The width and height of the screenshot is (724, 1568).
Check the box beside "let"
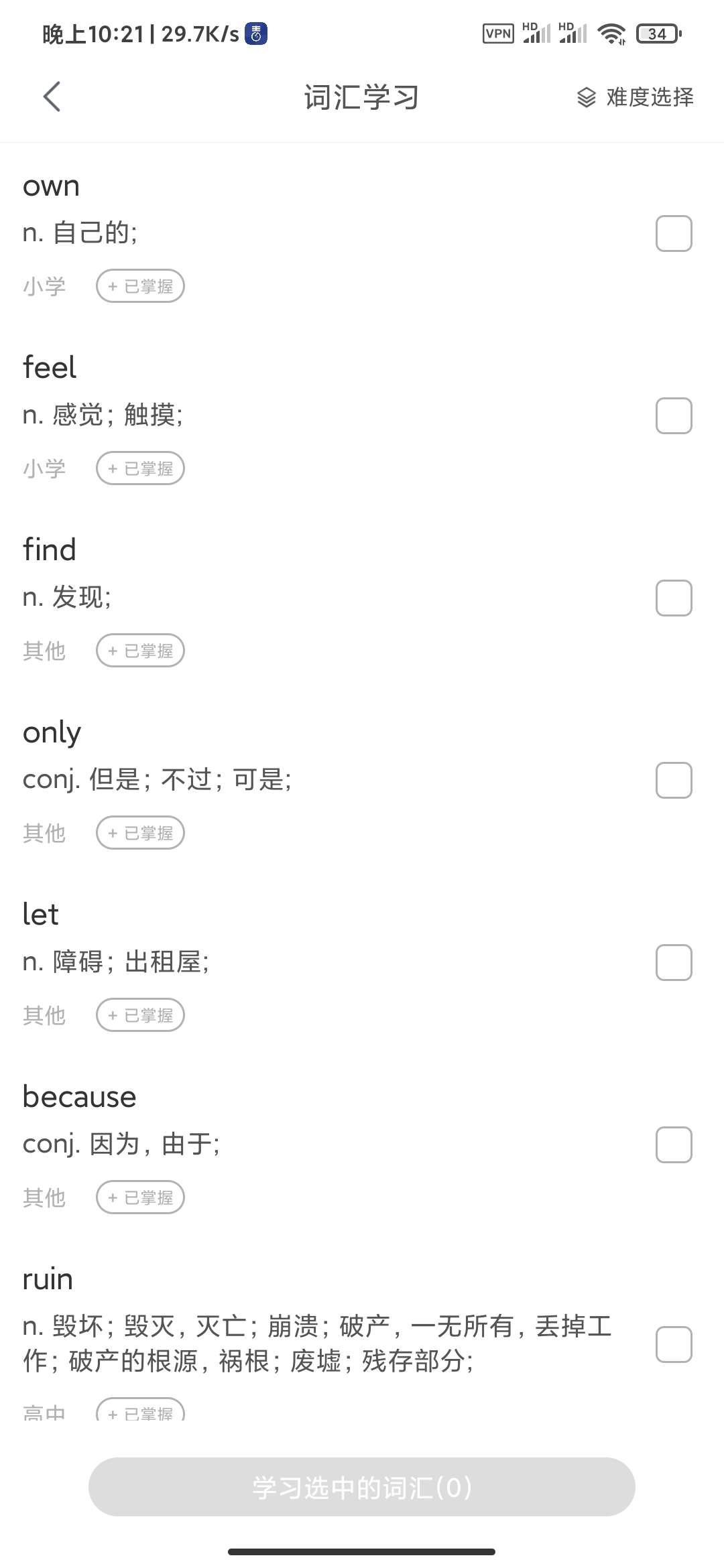click(x=674, y=962)
